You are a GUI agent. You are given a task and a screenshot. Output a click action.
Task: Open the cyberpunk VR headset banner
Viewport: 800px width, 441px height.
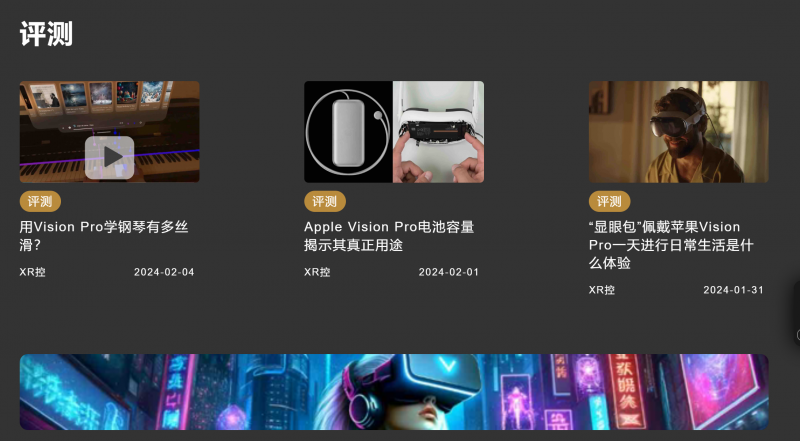point(394,391)
